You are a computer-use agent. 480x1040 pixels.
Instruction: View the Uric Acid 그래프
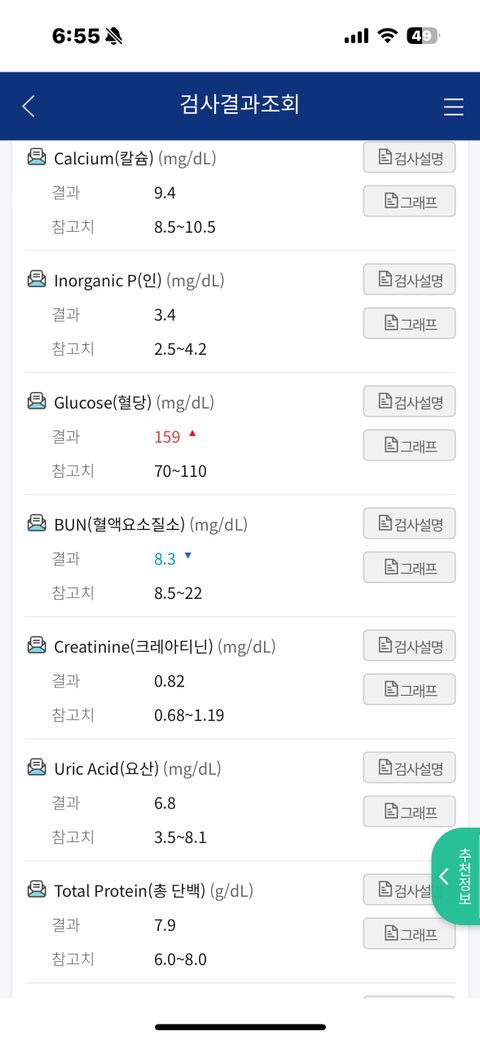point(409,812)
